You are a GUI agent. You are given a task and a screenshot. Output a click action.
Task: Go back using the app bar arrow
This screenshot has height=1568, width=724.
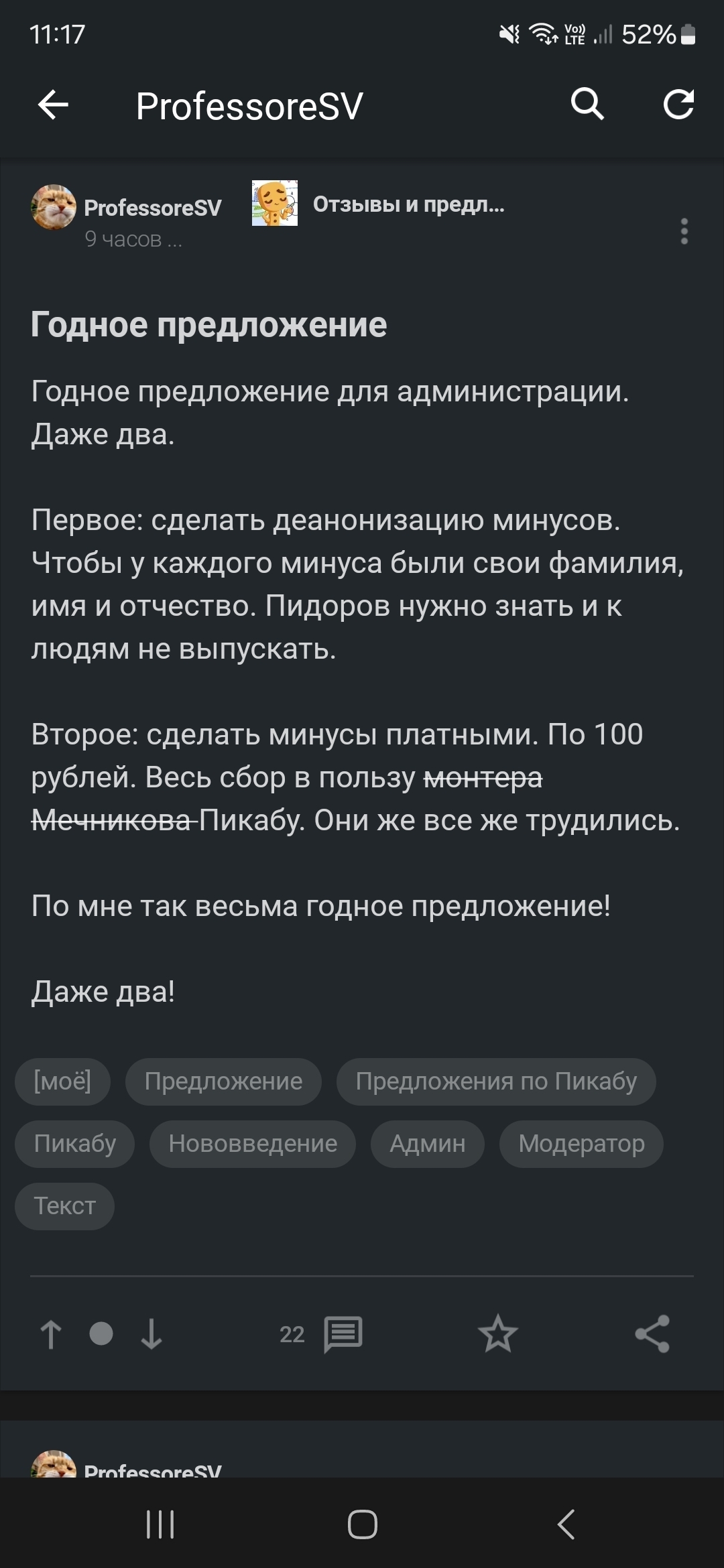53,105
